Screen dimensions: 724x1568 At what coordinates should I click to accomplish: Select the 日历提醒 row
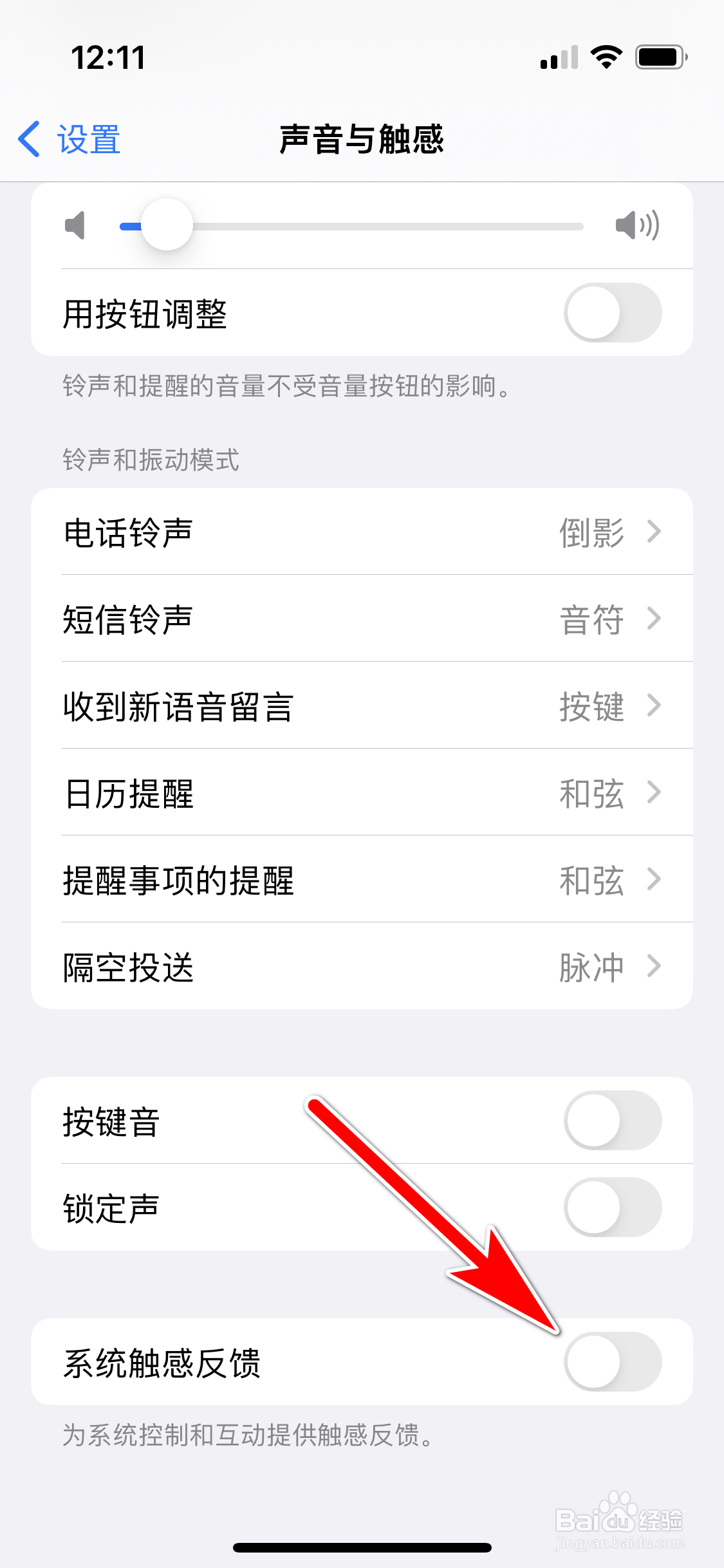[362, 793]
